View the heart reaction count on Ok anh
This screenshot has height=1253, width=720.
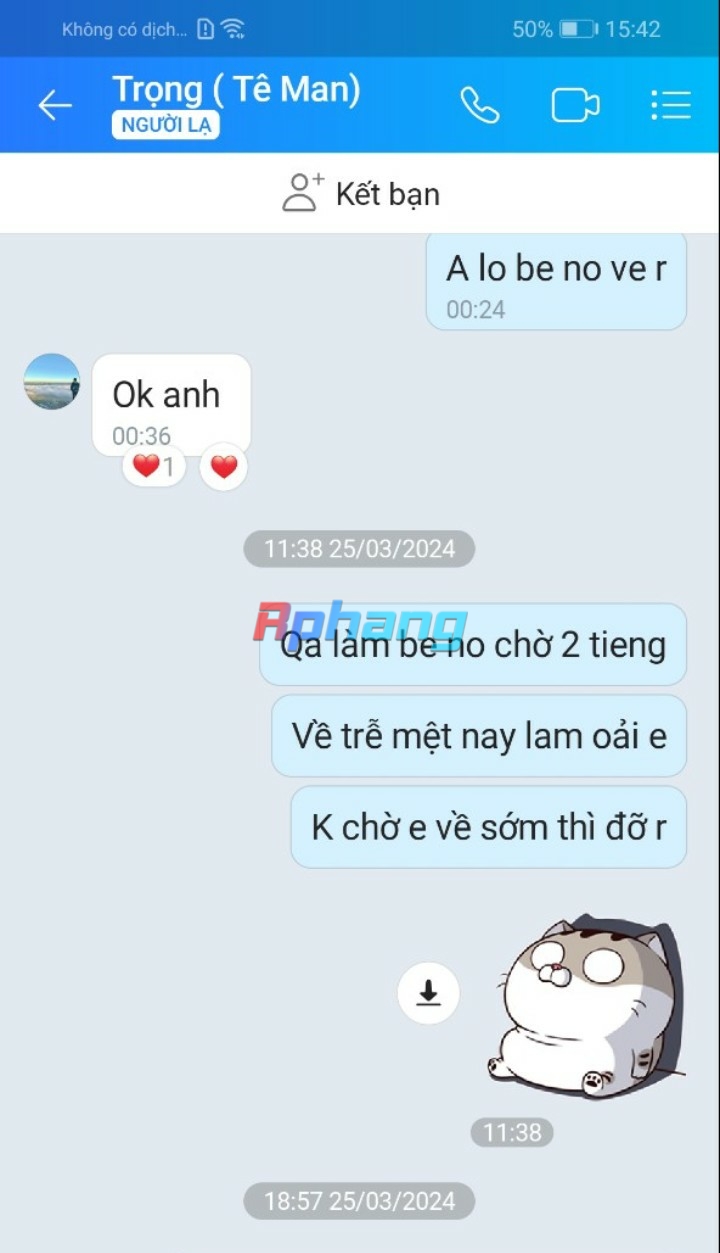point(154,467)
